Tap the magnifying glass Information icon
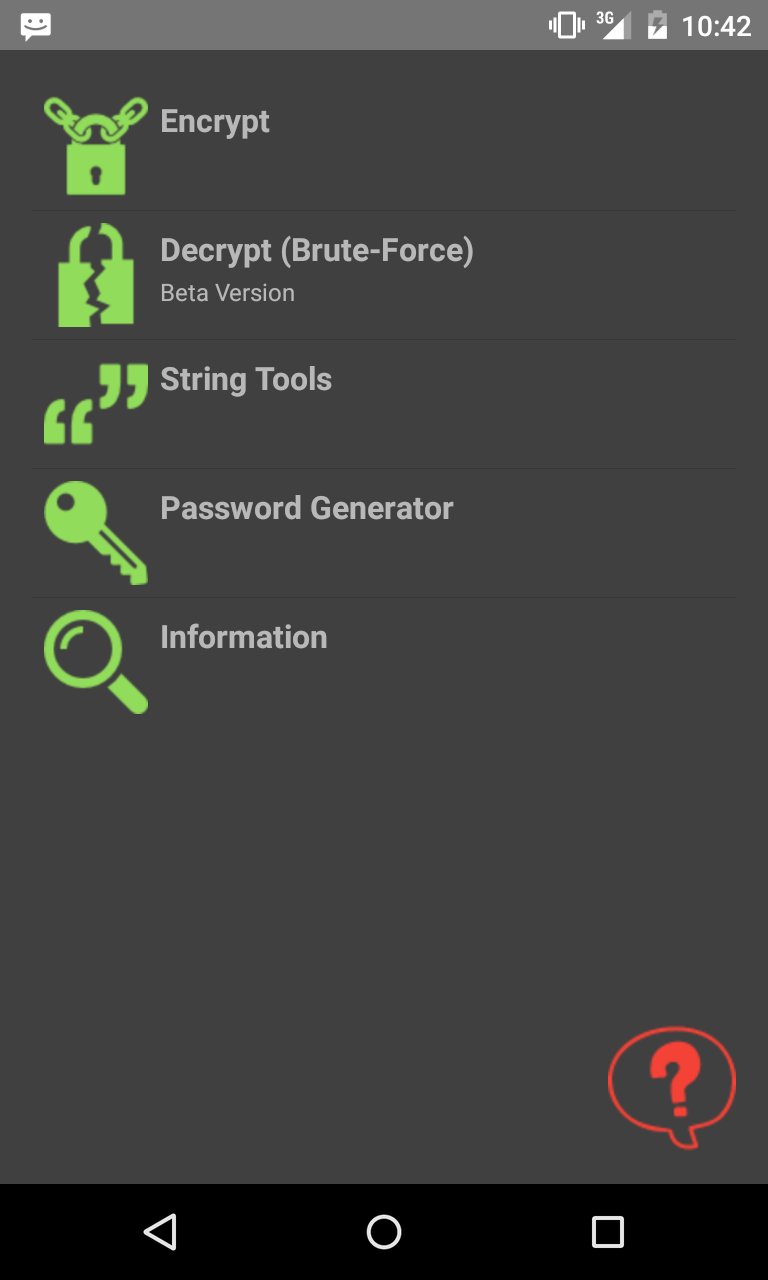768x1280 pixels. 94,662
